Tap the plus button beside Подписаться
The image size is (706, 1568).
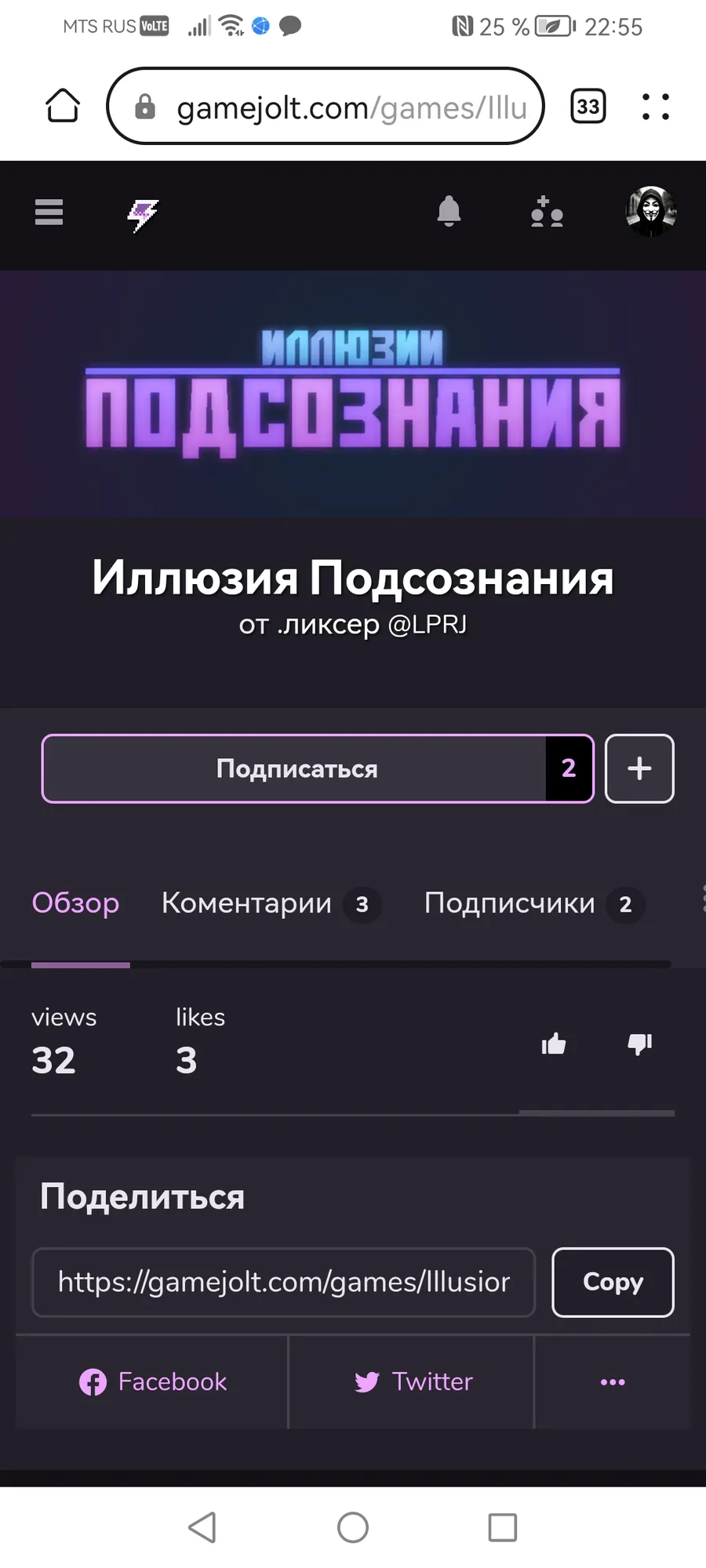pyautogui.click(x=639, y=768)
